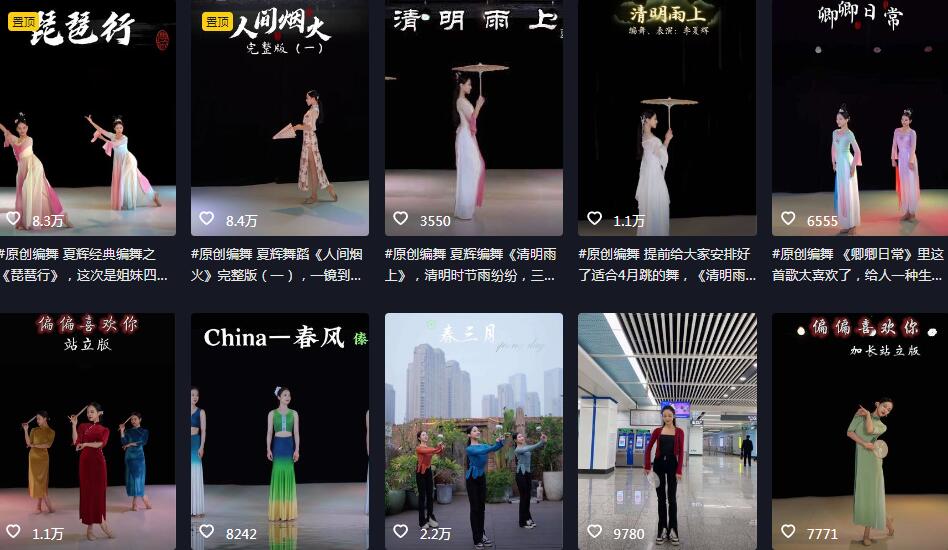Open the 偏偏喜欢你 站立版 video
This screenshot has width=948, height=550.
tap(87, 430)
